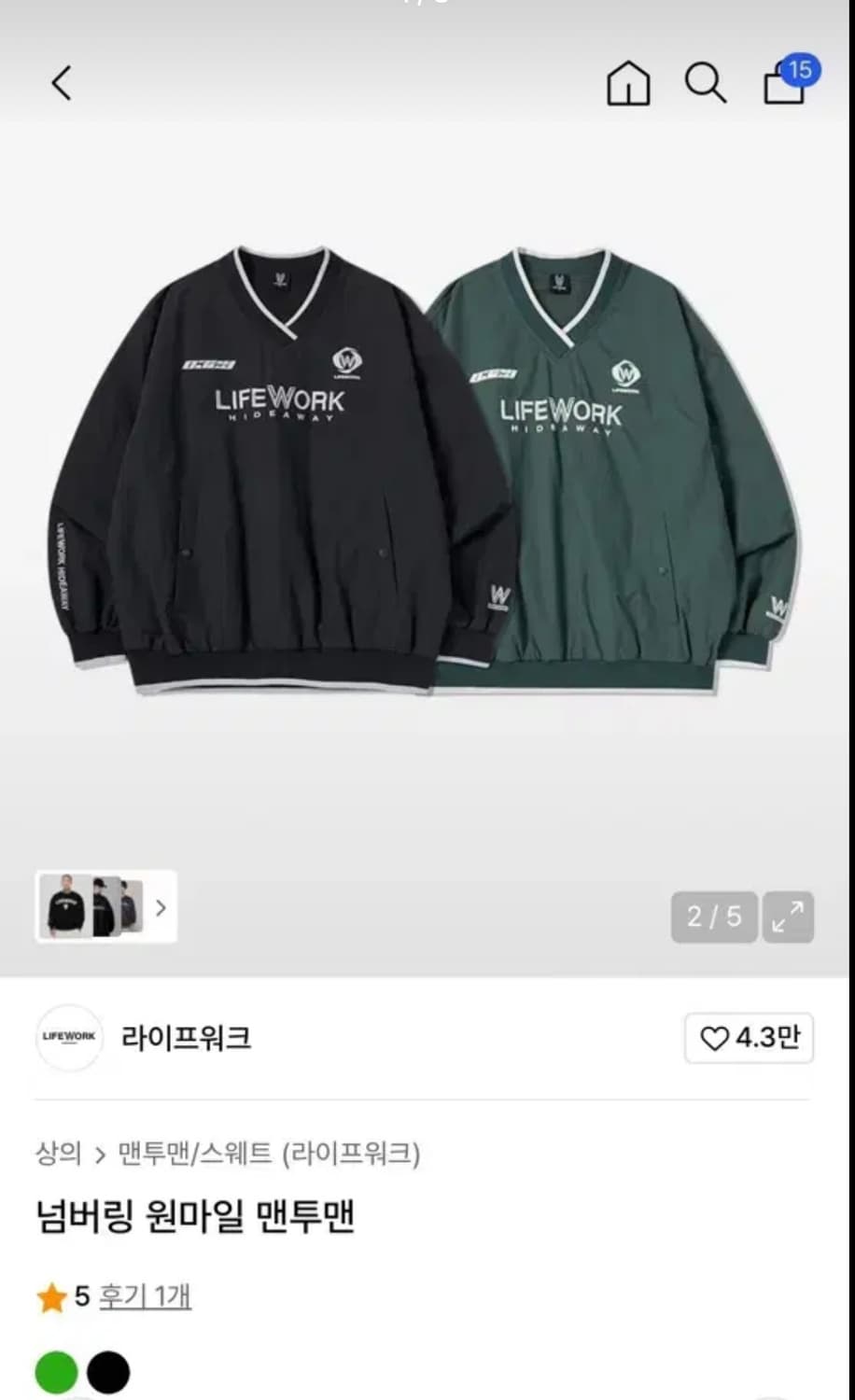Toggle the wishlist heart showing 4.3만
This screenshot has width=855, height=1400.
(x=748, y=1038)
